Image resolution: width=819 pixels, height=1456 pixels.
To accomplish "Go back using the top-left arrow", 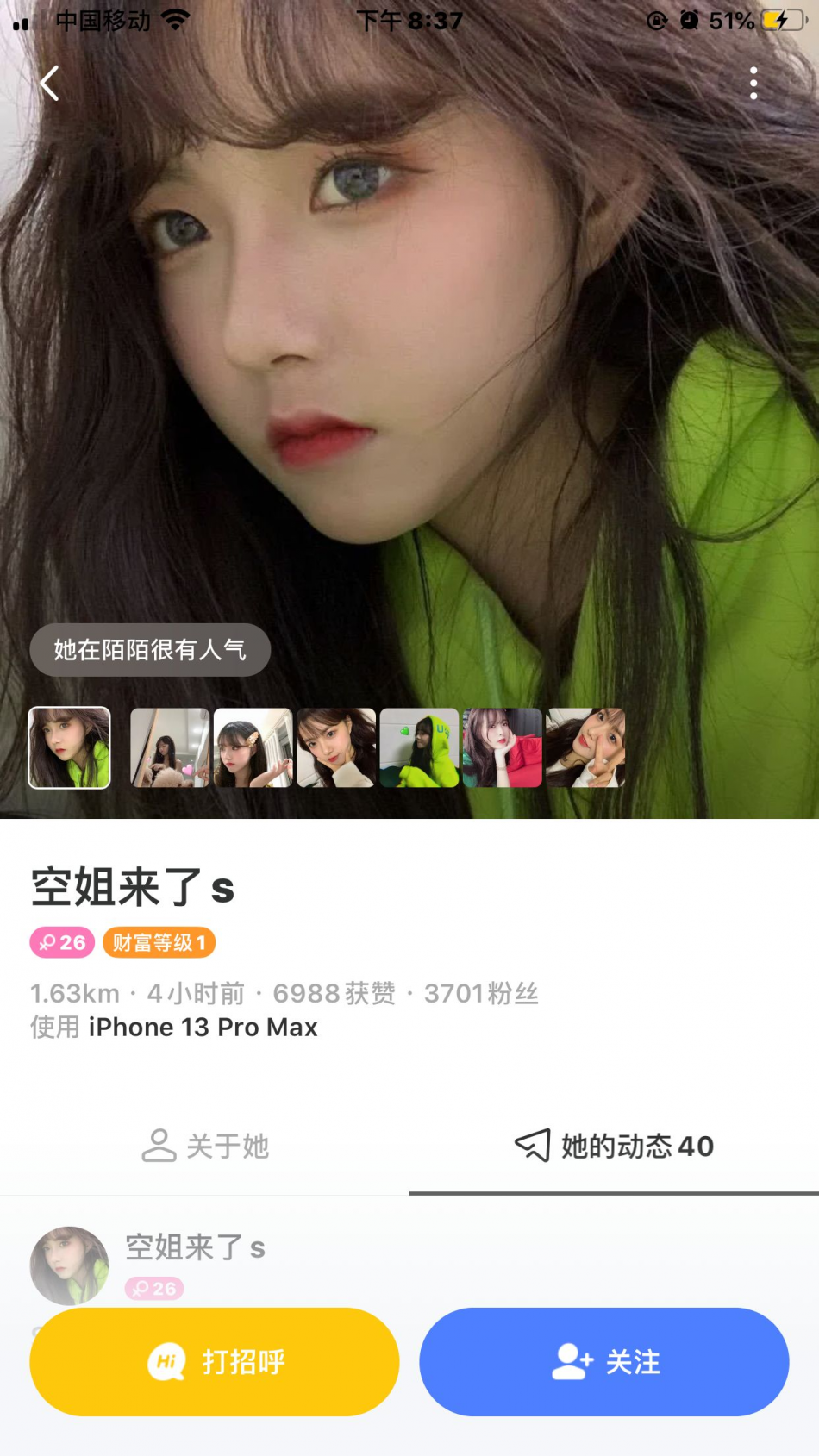I will coord(50,84).
